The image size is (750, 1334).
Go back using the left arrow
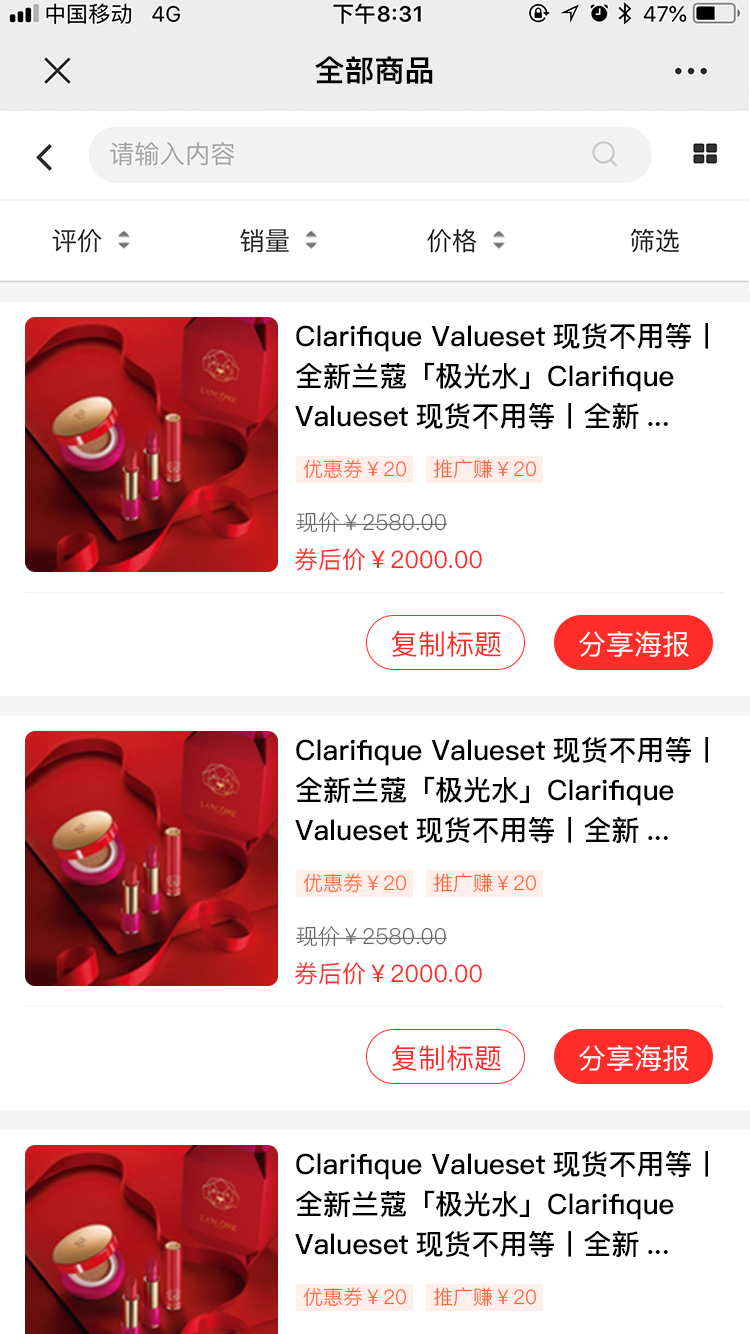44,156
